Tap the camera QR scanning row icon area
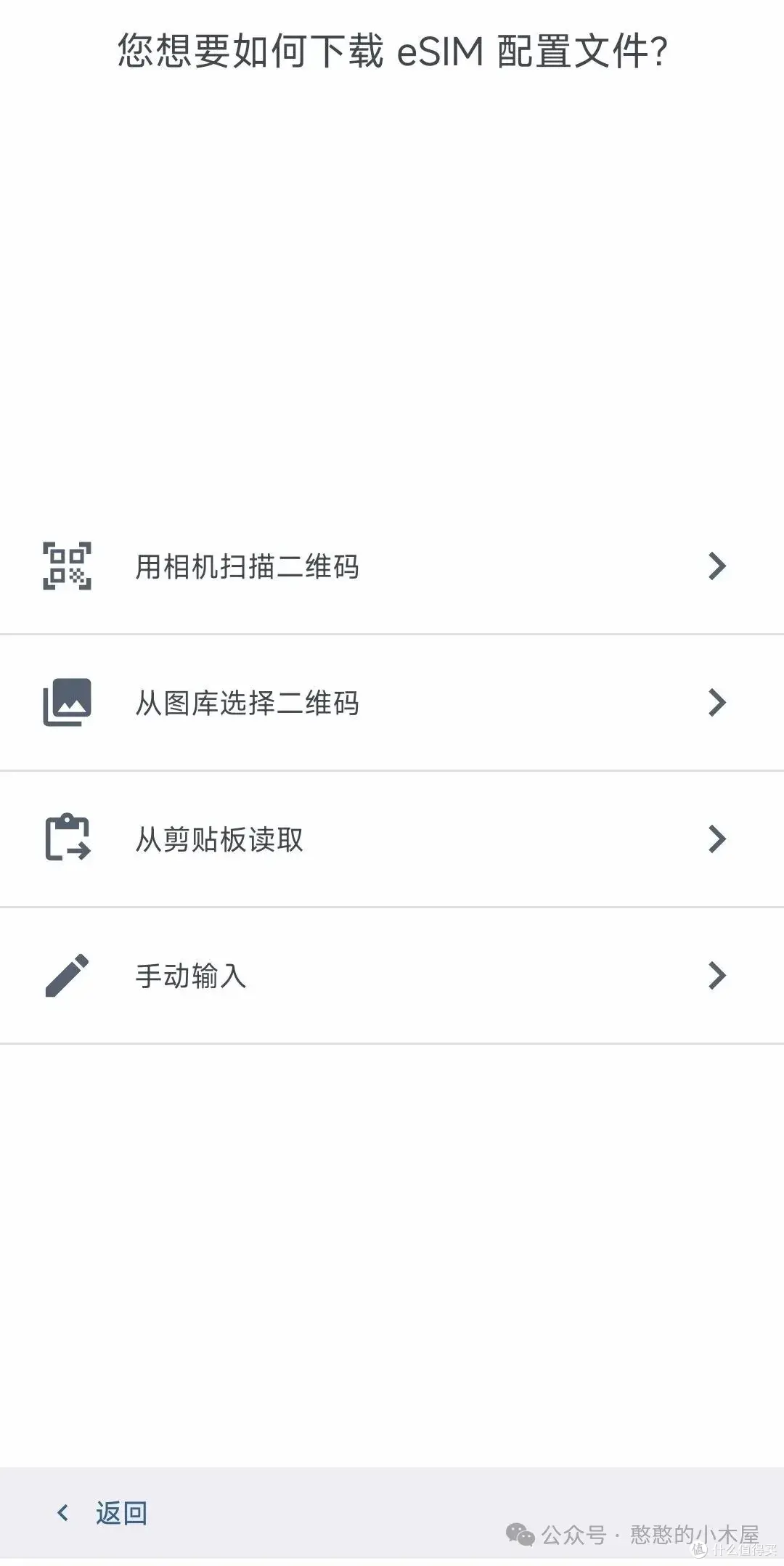Screen dimensions: 784x1566 pos(68,566)
